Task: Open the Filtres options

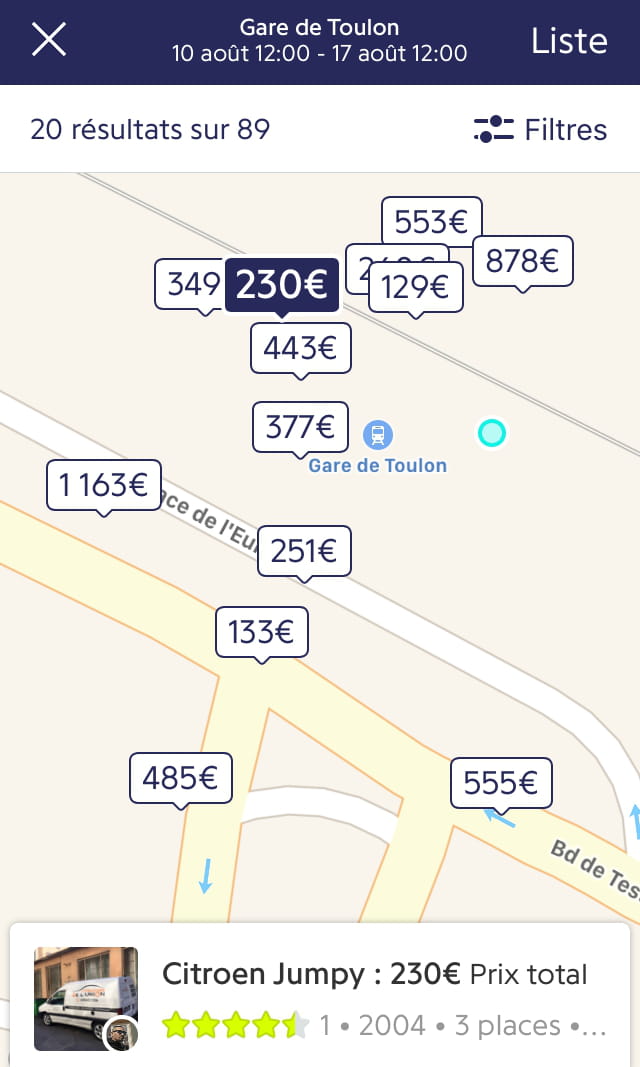Action: tap(541, 129)
